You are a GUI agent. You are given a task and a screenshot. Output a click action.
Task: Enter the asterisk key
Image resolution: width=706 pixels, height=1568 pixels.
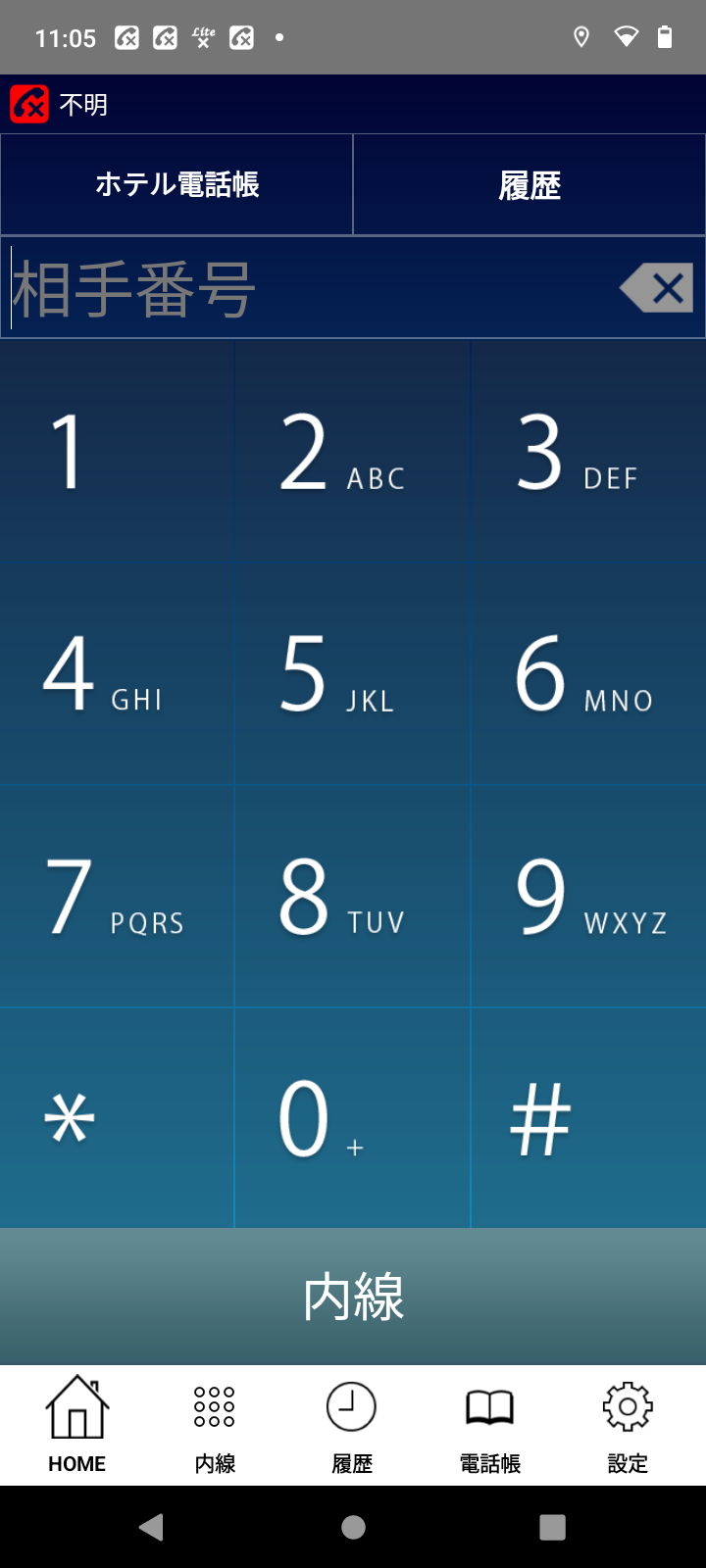[x=117, y=1118]
